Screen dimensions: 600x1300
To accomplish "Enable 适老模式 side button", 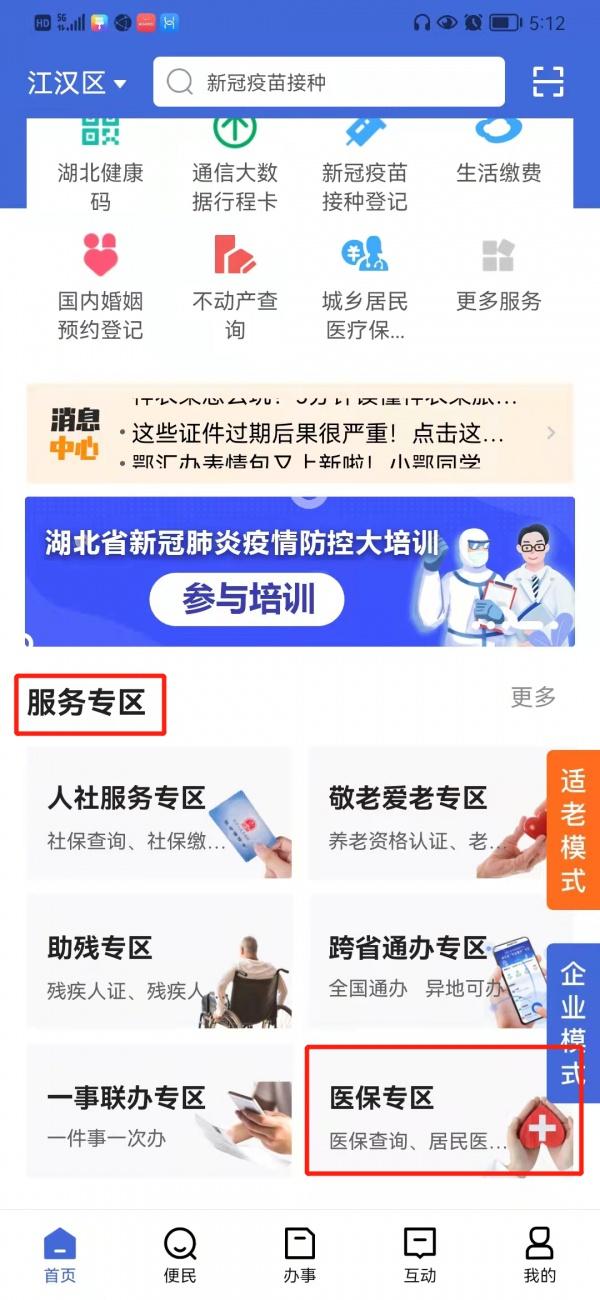I will pos(573,830).
